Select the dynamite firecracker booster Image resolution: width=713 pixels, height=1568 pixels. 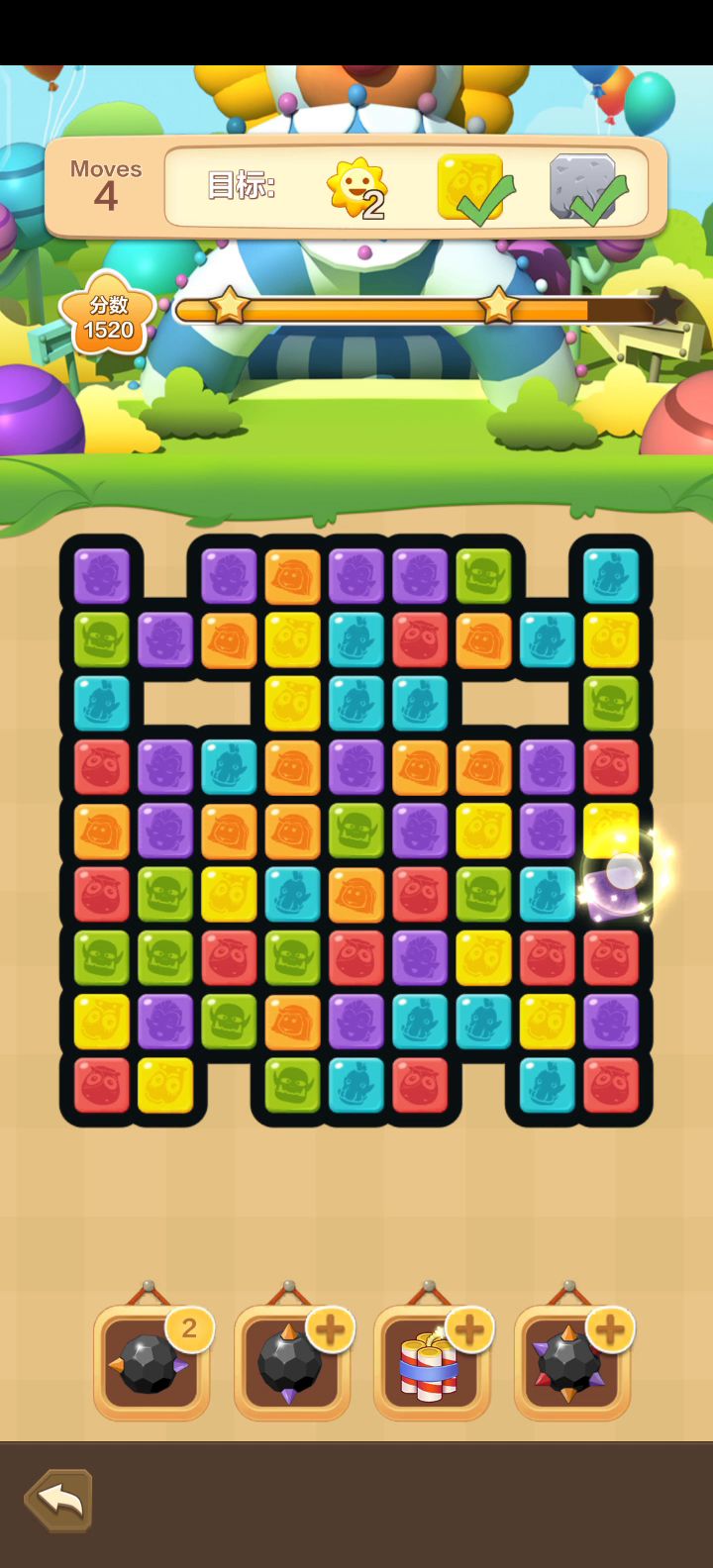click(431, 1363)
